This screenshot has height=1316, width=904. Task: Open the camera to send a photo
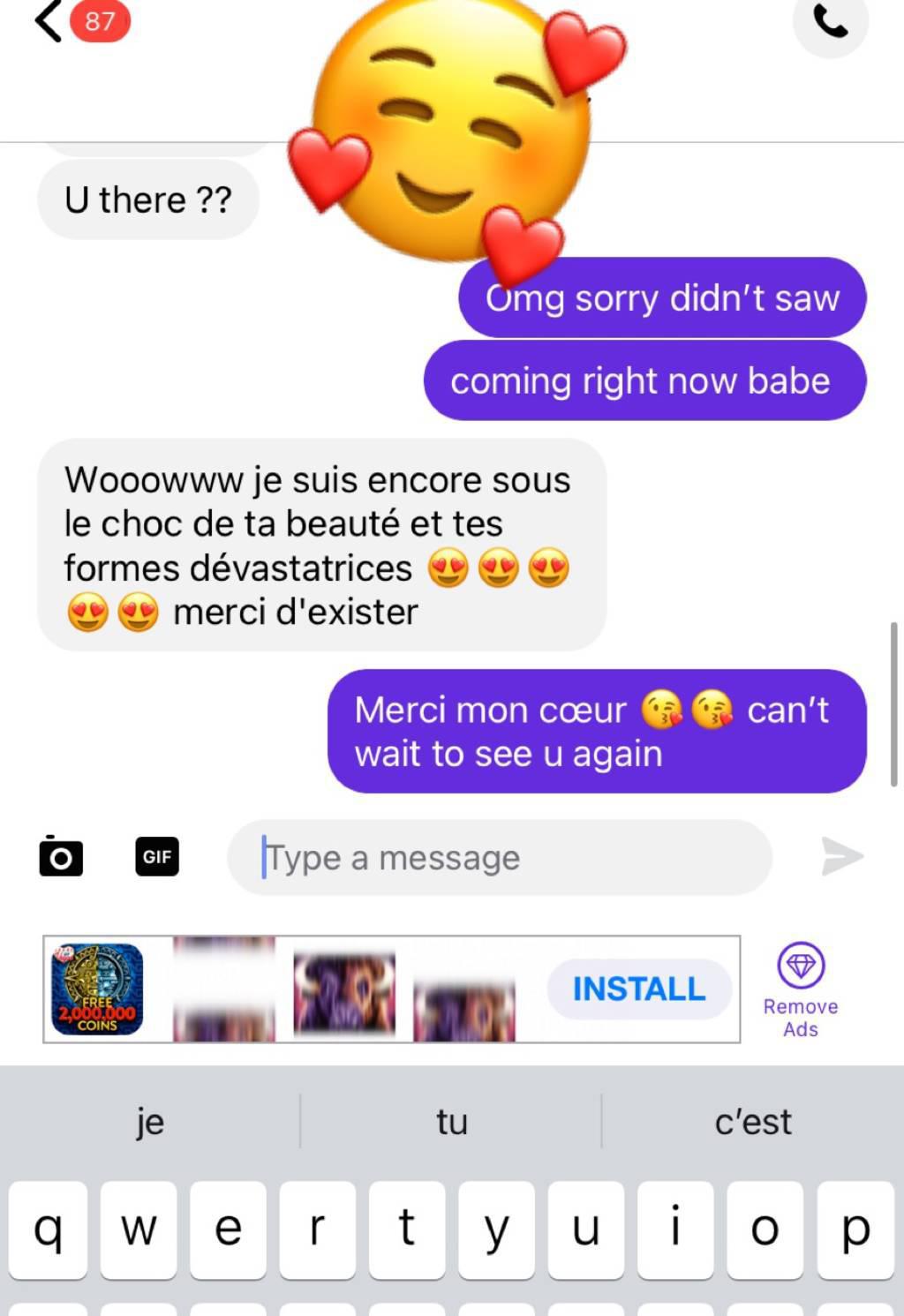61,856
